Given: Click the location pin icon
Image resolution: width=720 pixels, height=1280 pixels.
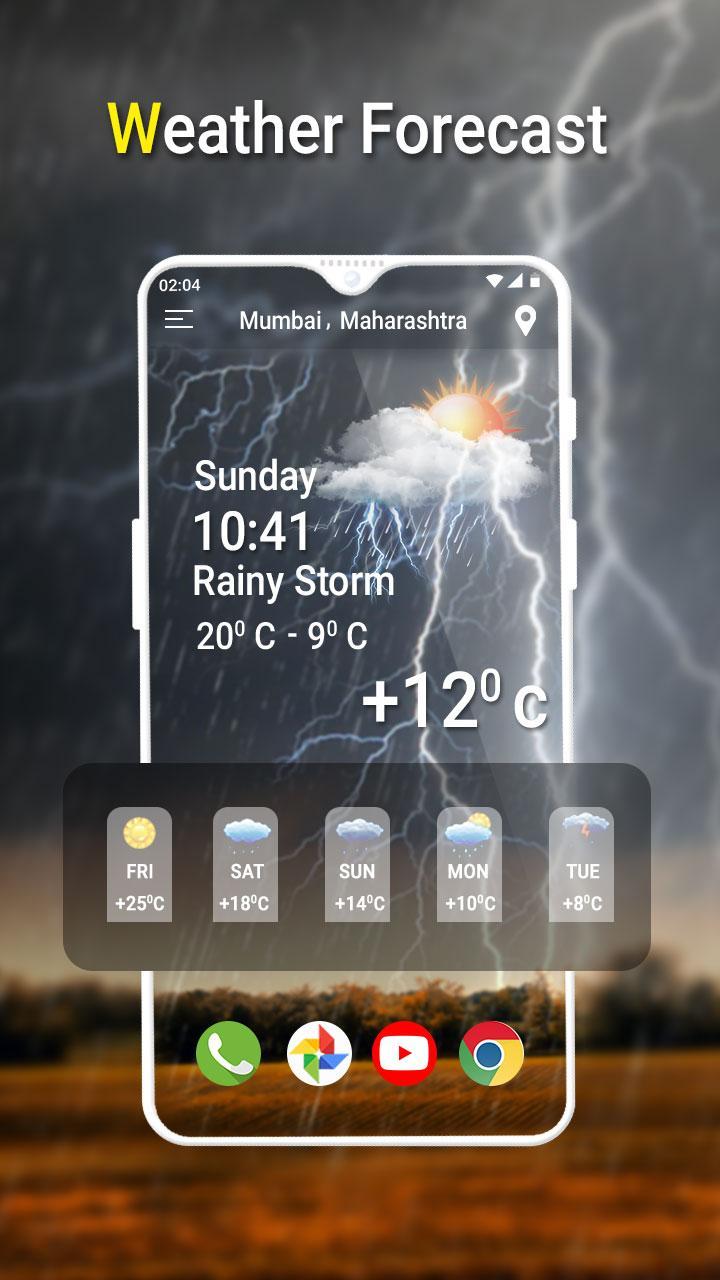Looking at the screenshot, I should coord(524,320).
